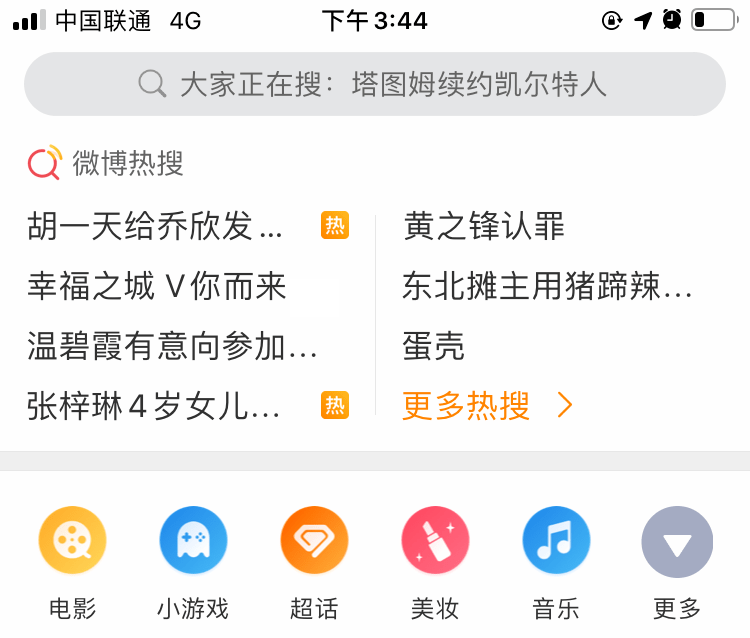Open hot search 张梓琳4岁女儿

click(x=154, y=406)
